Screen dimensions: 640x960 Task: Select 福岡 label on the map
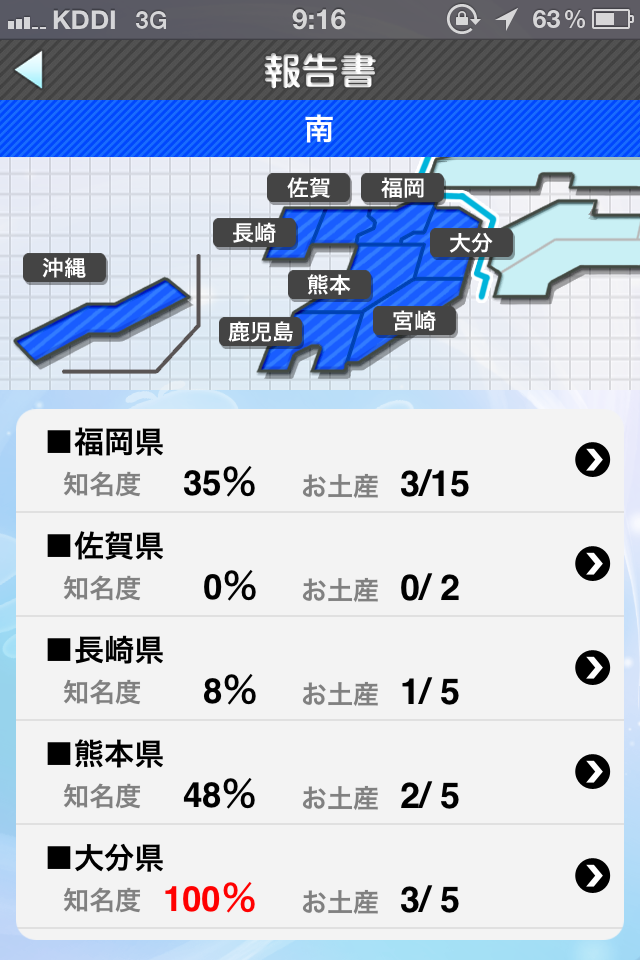403,187
